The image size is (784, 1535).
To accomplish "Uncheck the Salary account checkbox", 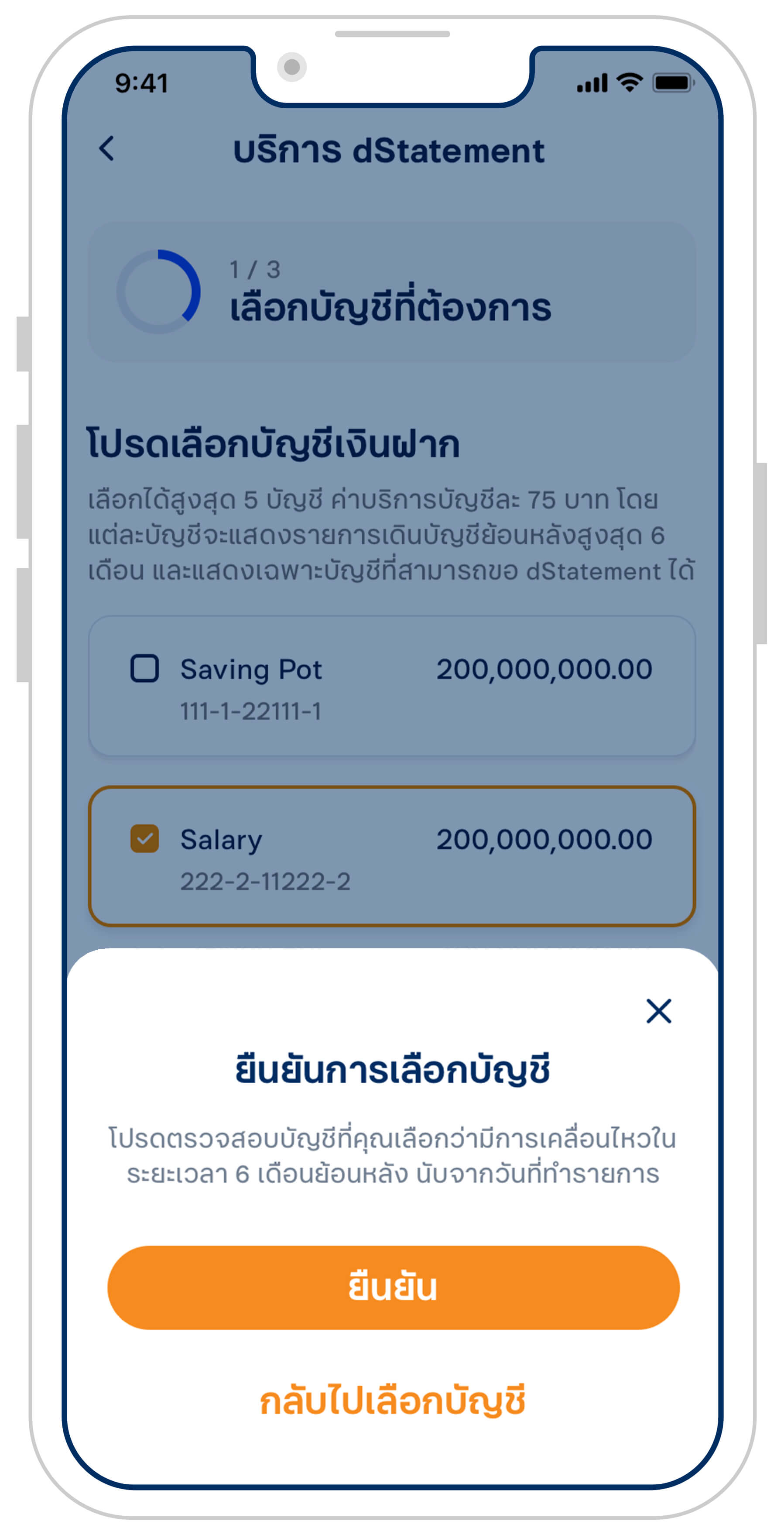I will click(144, 838).
